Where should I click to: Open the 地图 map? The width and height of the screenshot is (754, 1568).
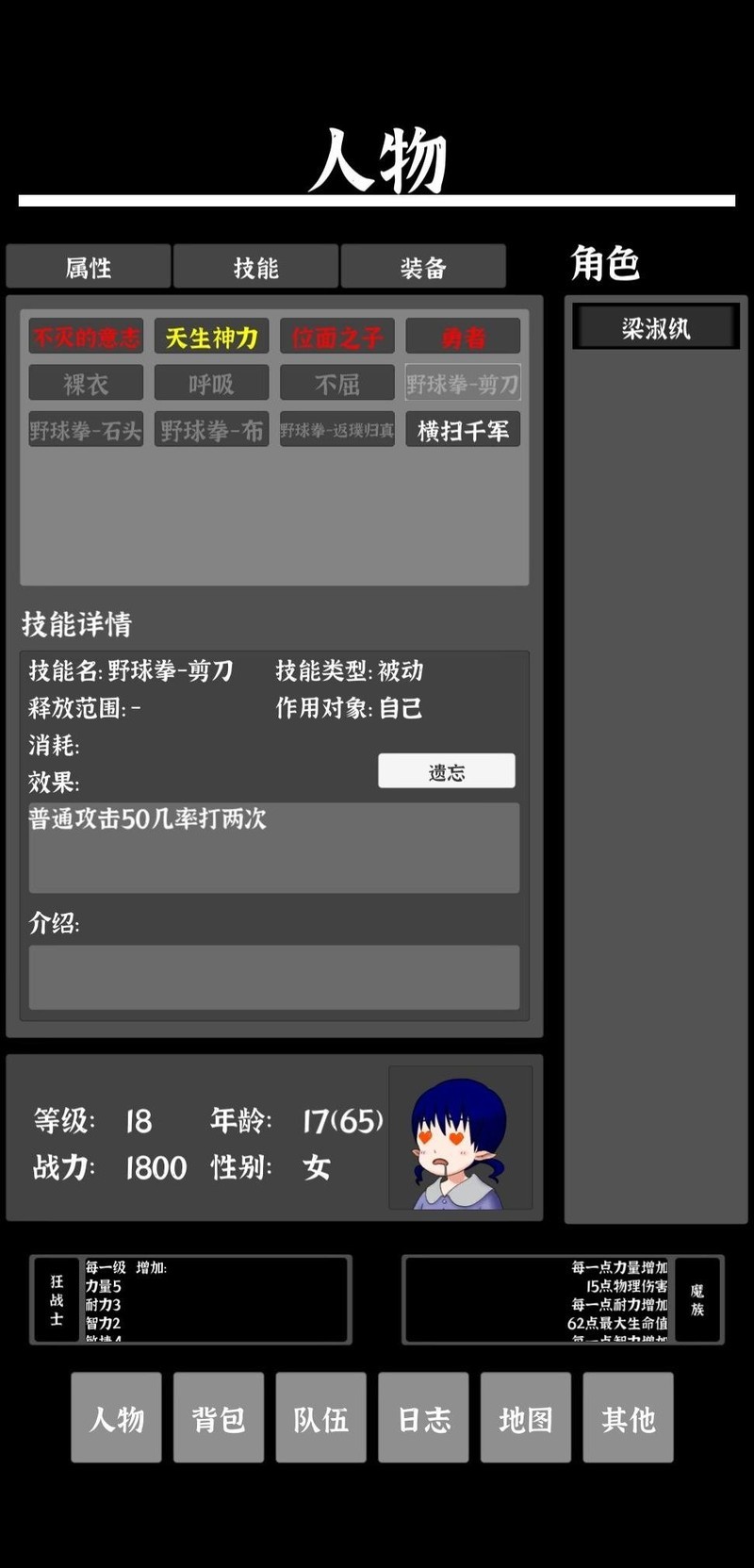point(526,1417)
